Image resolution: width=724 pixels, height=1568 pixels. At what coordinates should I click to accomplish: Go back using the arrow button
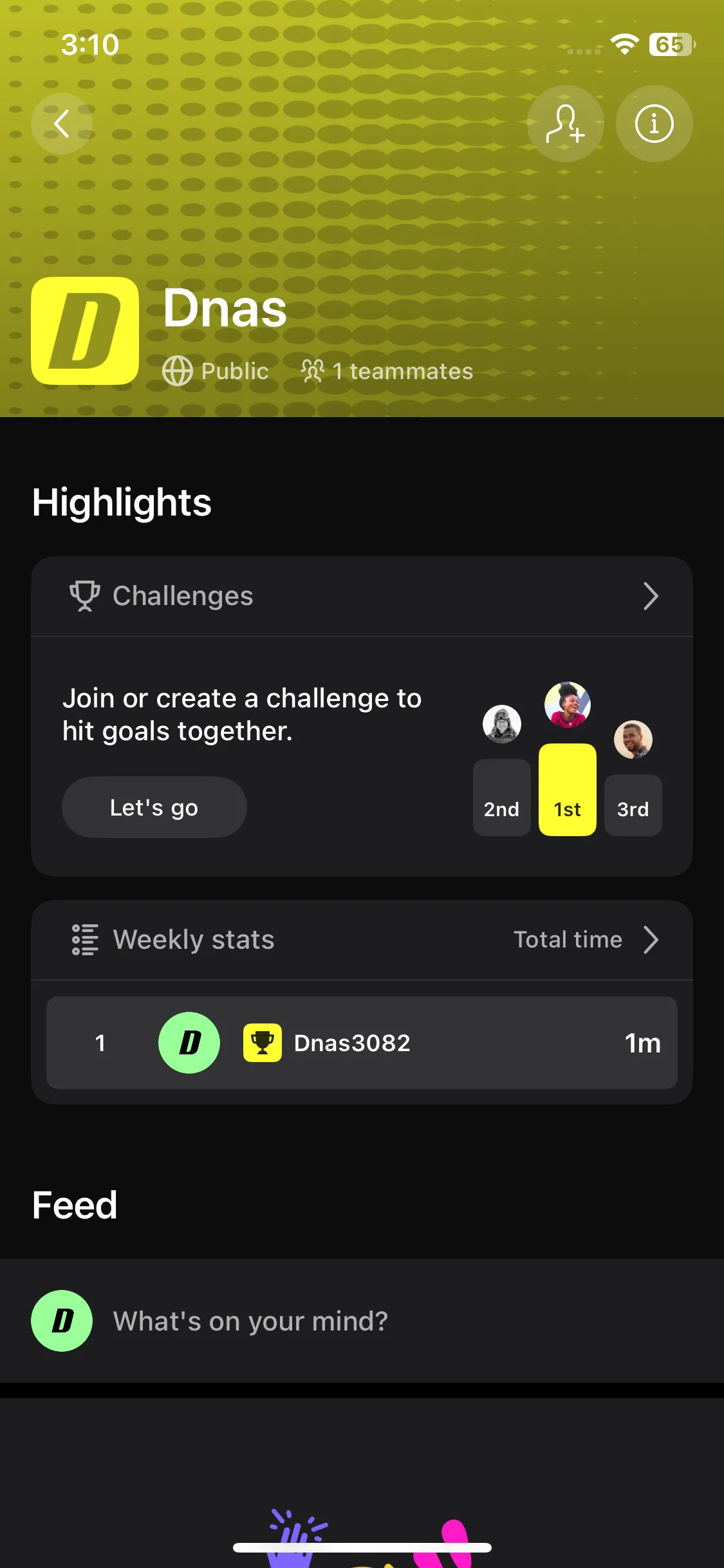62,124
